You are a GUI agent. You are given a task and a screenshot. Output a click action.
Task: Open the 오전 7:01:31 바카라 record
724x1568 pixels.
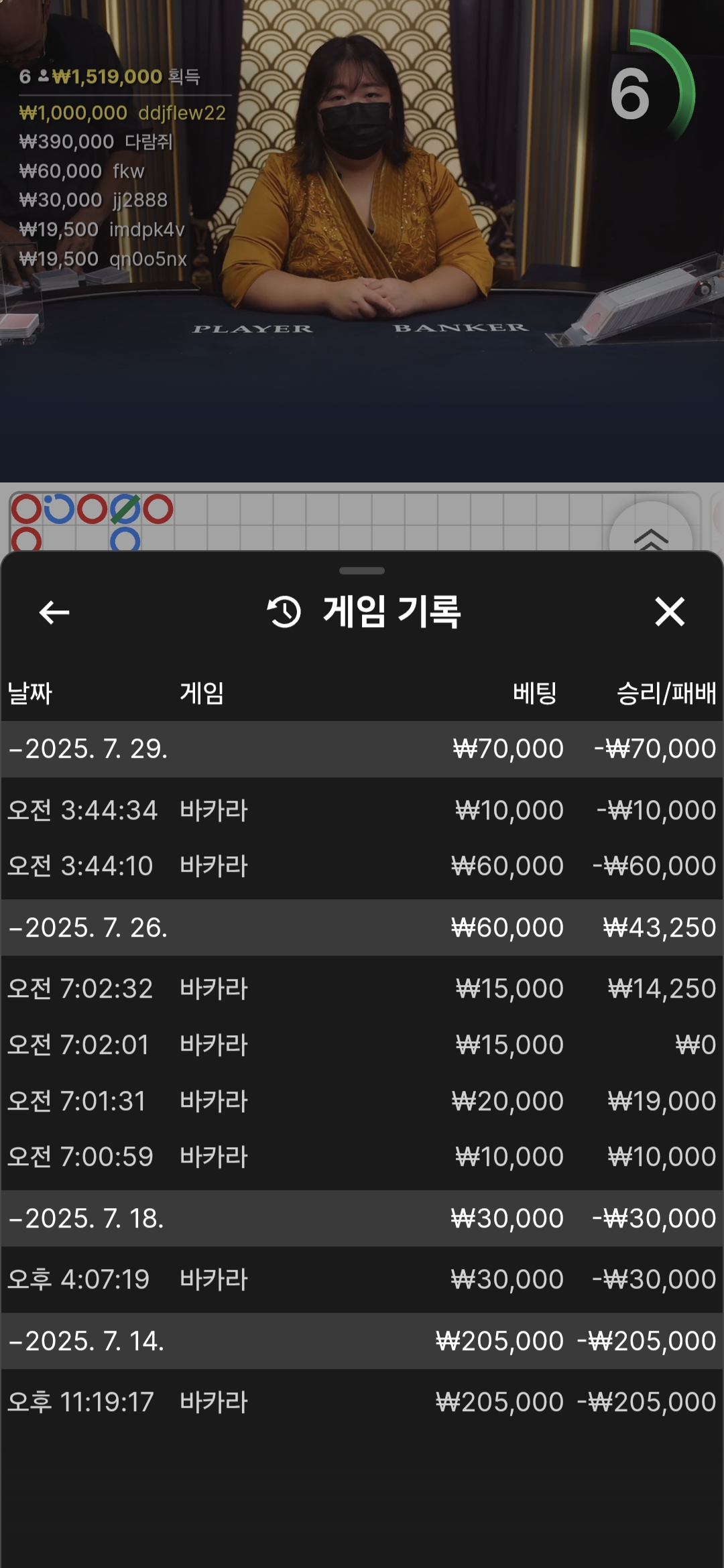362,1101
